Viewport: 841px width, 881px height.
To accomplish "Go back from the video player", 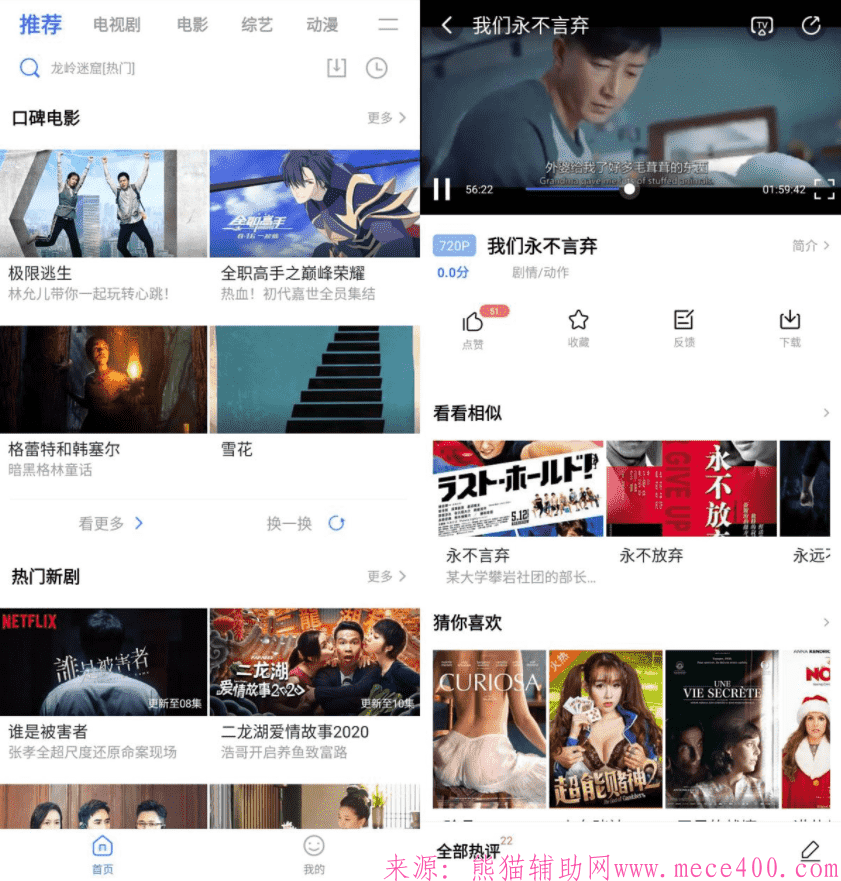I will (x=447, y=26).
